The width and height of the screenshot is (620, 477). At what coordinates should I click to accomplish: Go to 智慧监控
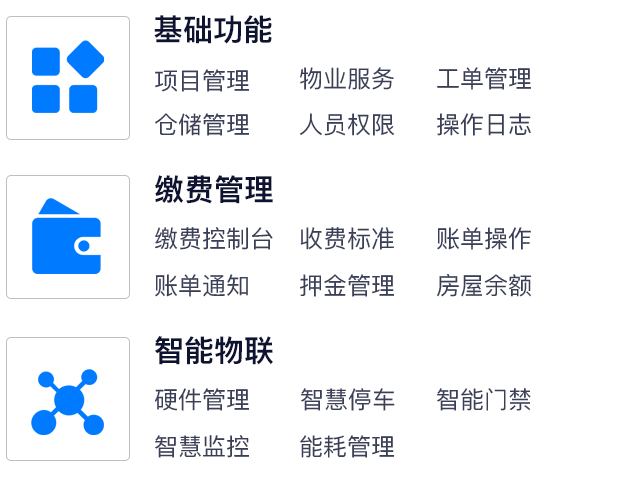(202, 447)
